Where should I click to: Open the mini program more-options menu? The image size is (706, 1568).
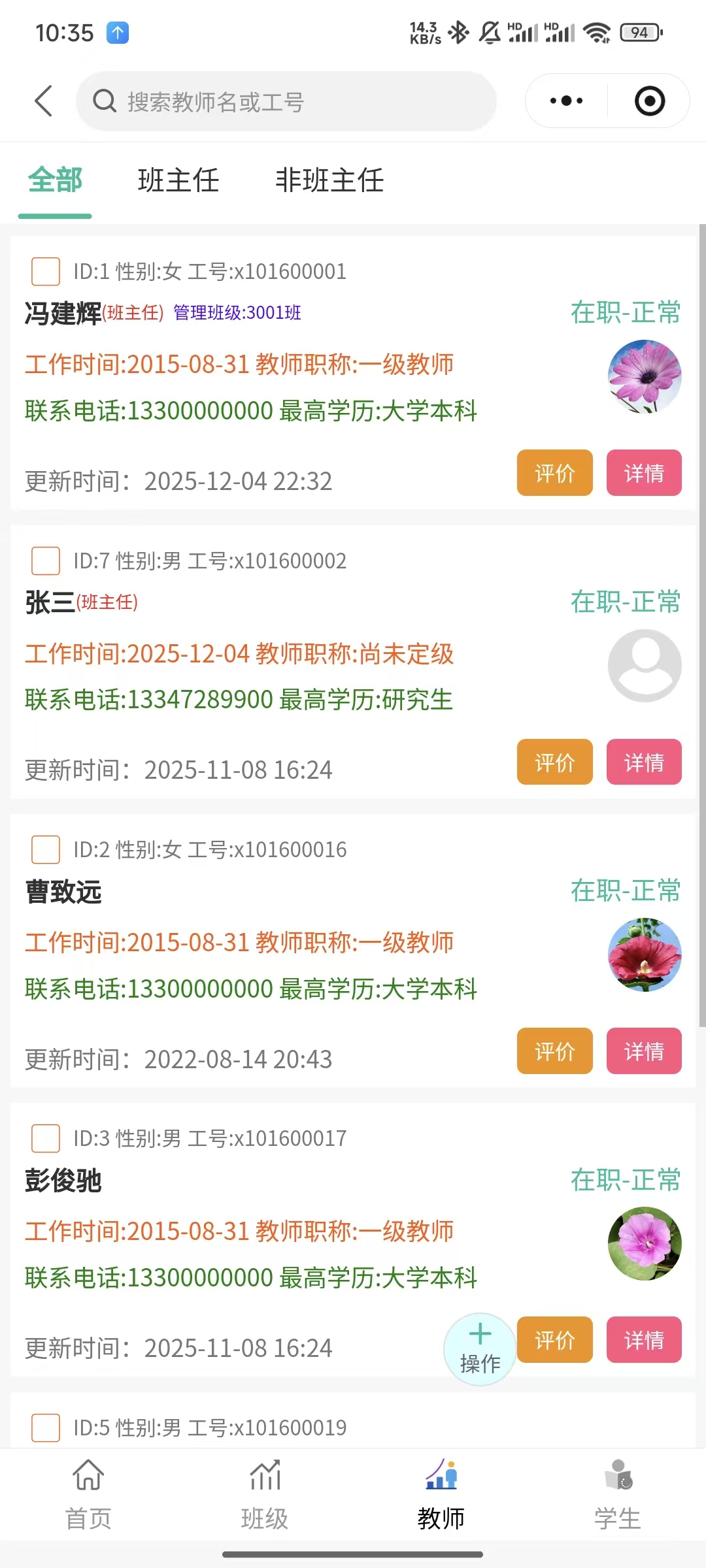566,101
